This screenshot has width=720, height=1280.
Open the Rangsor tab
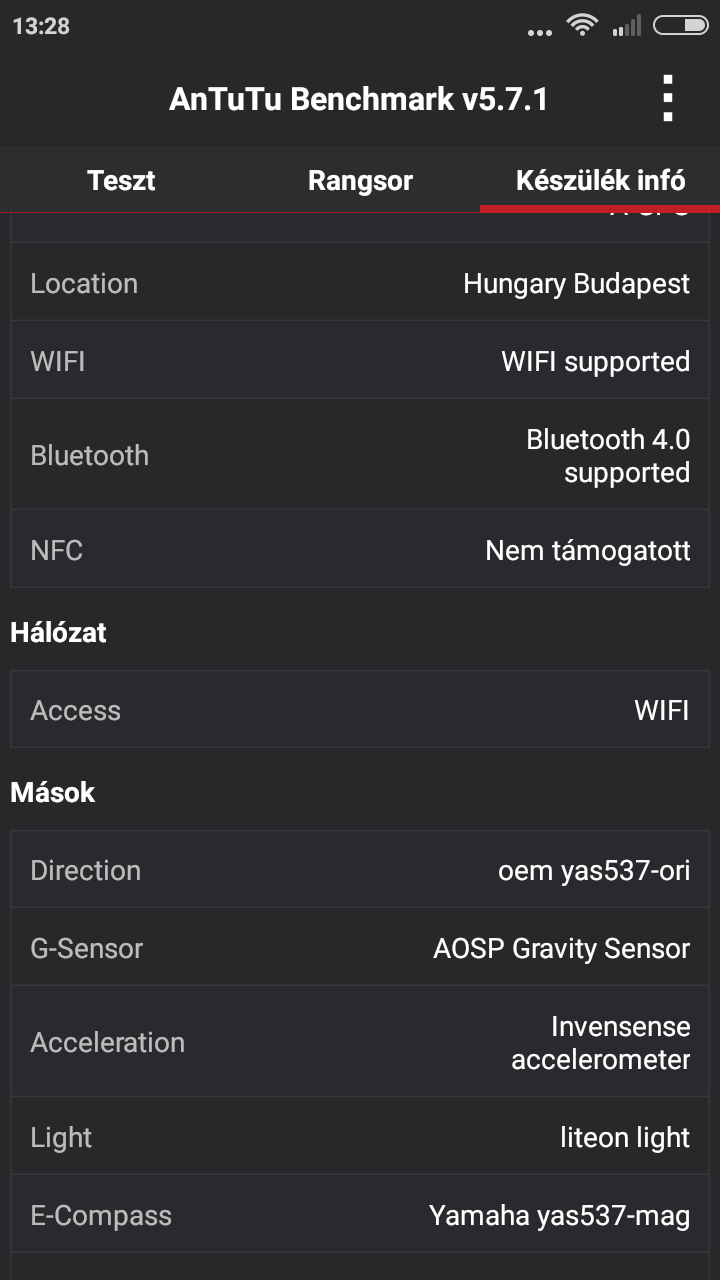tap(360, 181)
